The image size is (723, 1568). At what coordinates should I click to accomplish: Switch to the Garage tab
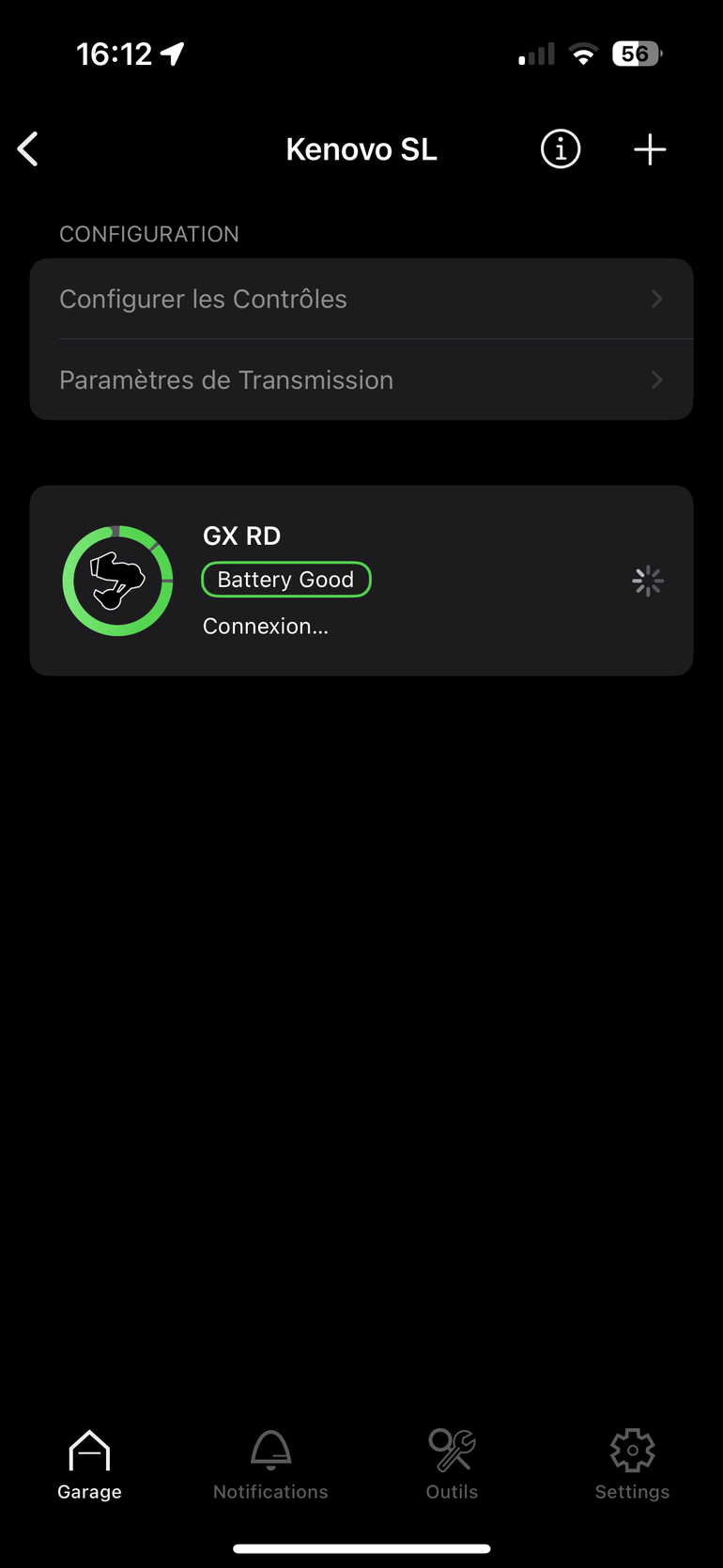[x=90, y=1465]
